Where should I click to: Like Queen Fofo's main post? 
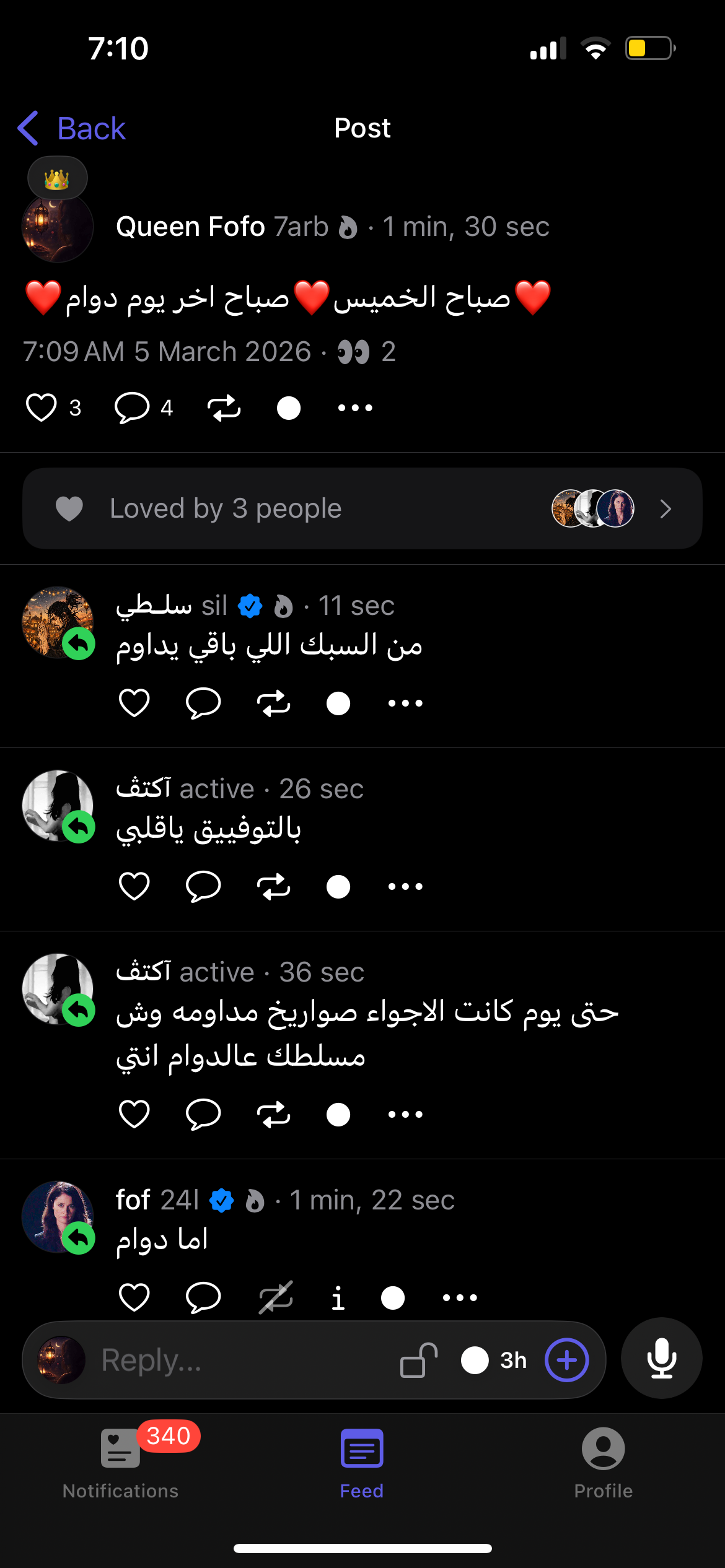42,407
